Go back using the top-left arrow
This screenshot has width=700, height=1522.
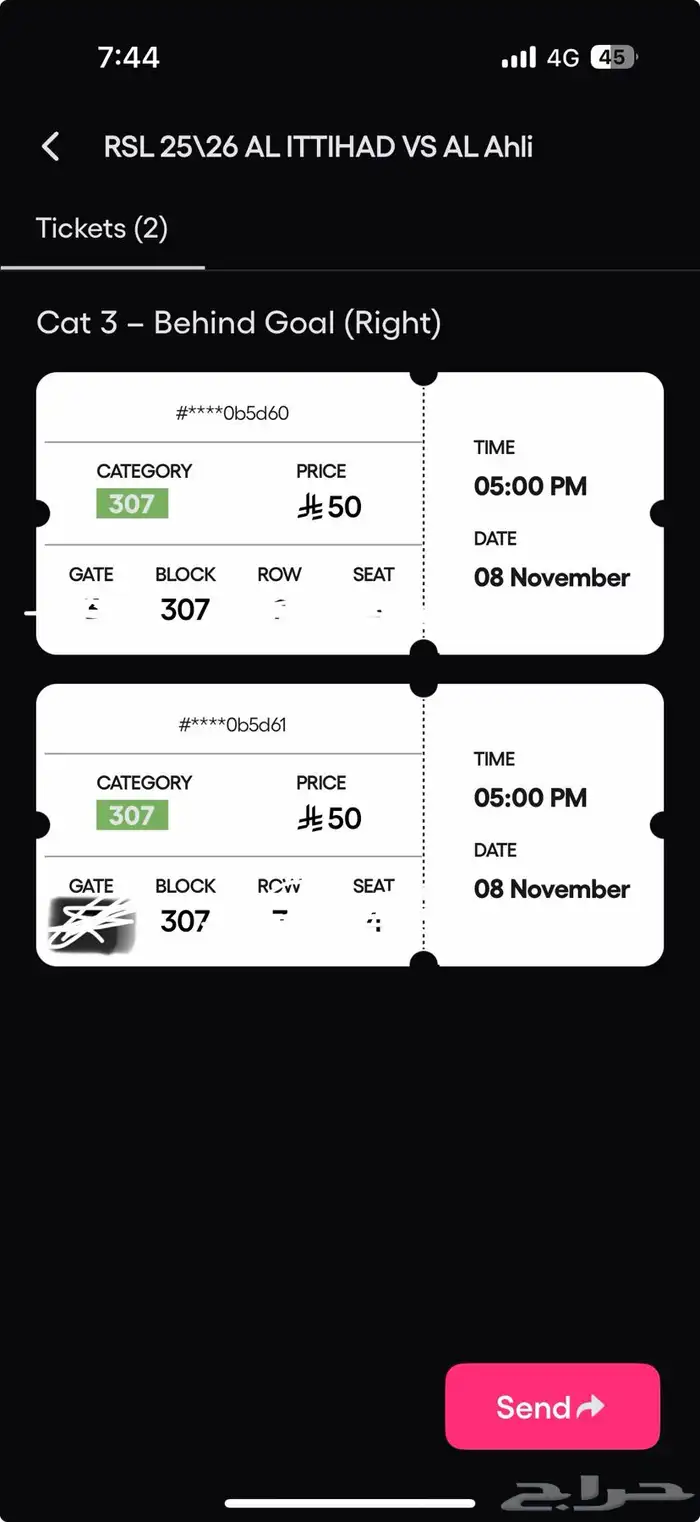coord(51,147)
